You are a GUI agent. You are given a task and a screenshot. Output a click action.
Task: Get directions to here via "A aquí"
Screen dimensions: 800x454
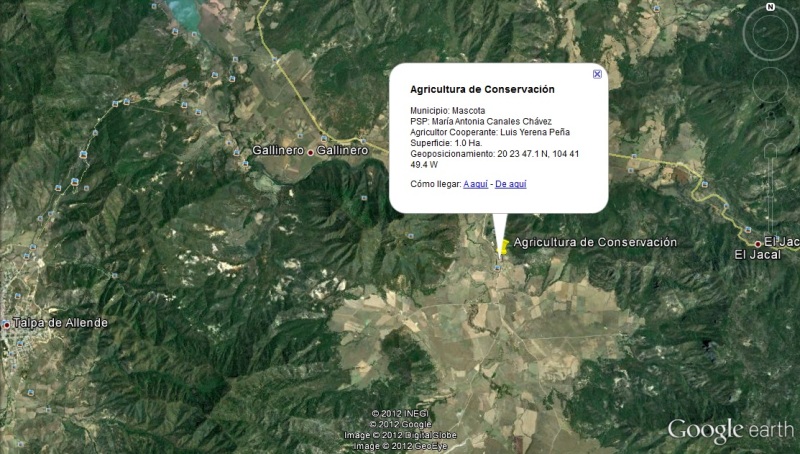coord(475,185)
